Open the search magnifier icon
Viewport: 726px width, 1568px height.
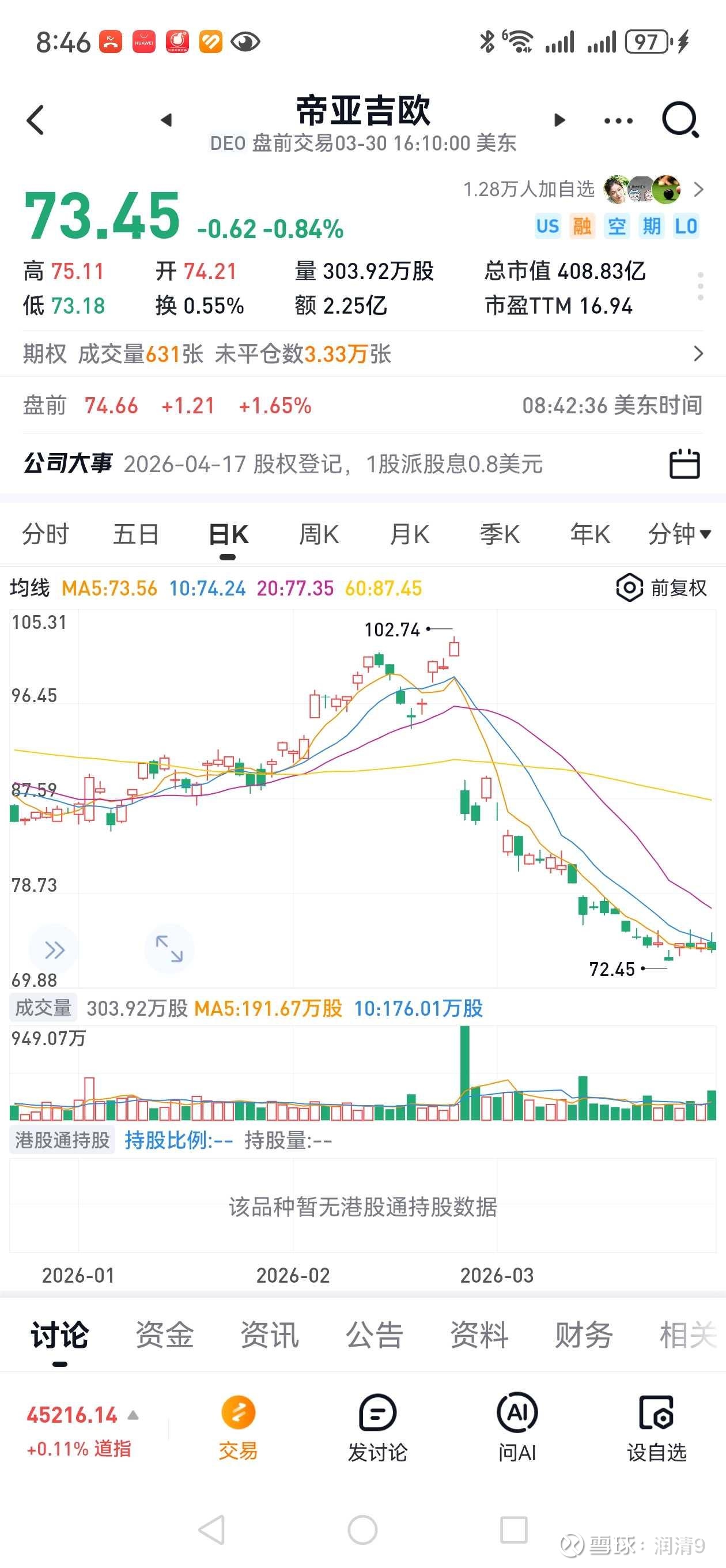coord(680,120)
